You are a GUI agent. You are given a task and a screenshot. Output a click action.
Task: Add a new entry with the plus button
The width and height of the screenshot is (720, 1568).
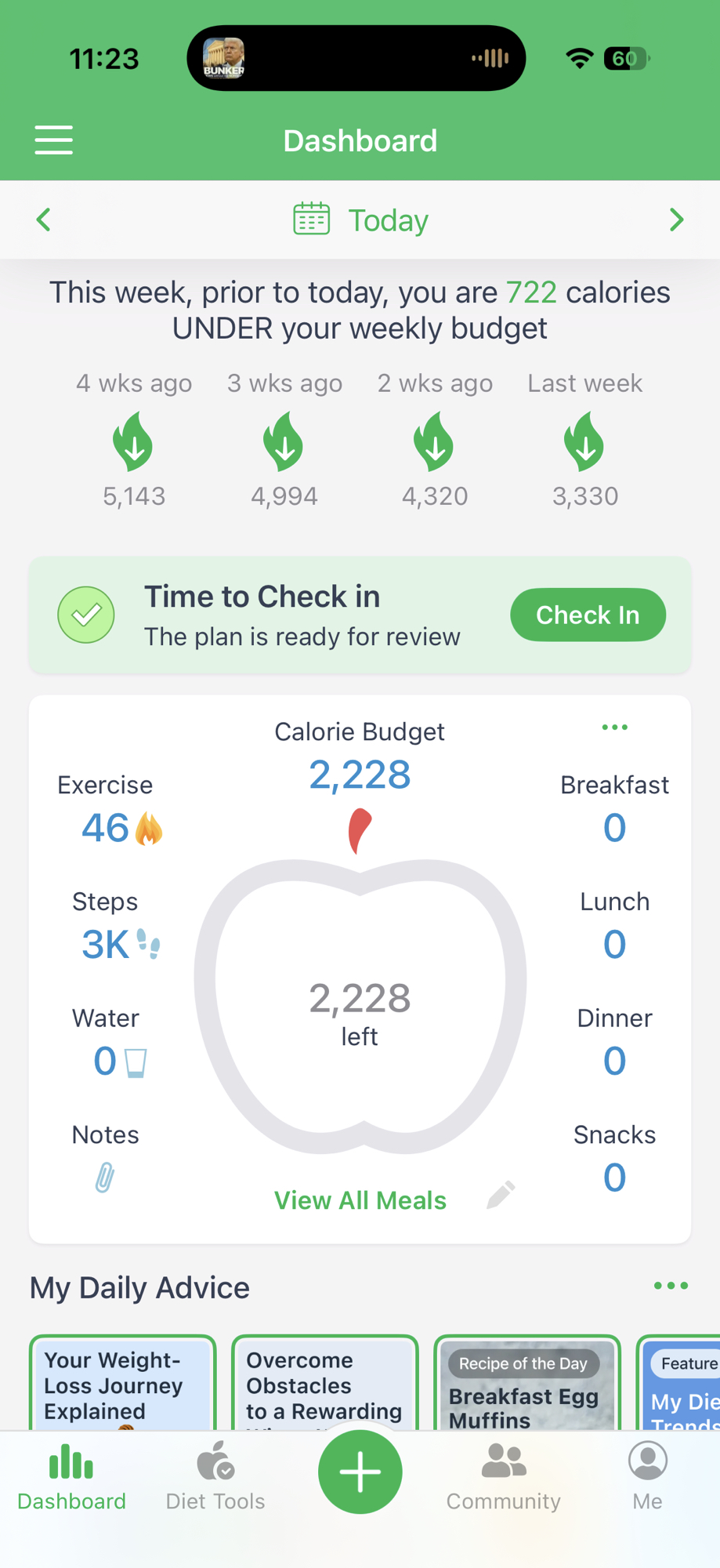pyautogui.click(x=360, y=1472)
